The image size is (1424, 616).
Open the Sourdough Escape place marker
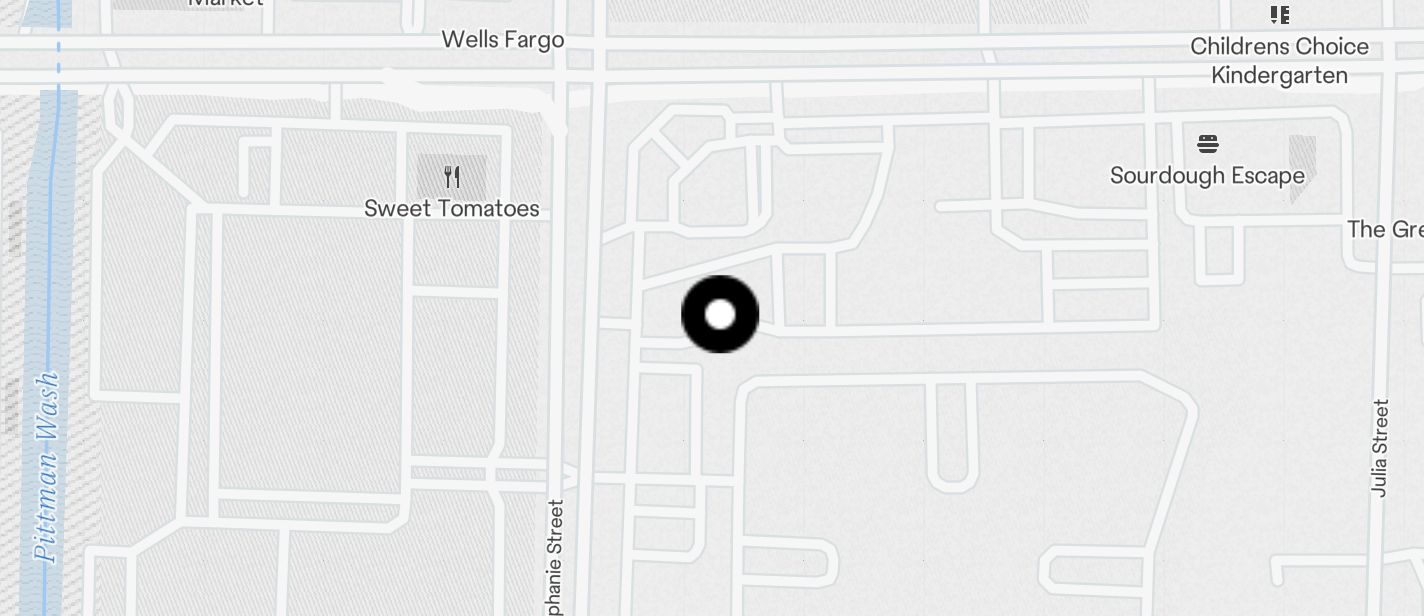[x=1207, y=145]
